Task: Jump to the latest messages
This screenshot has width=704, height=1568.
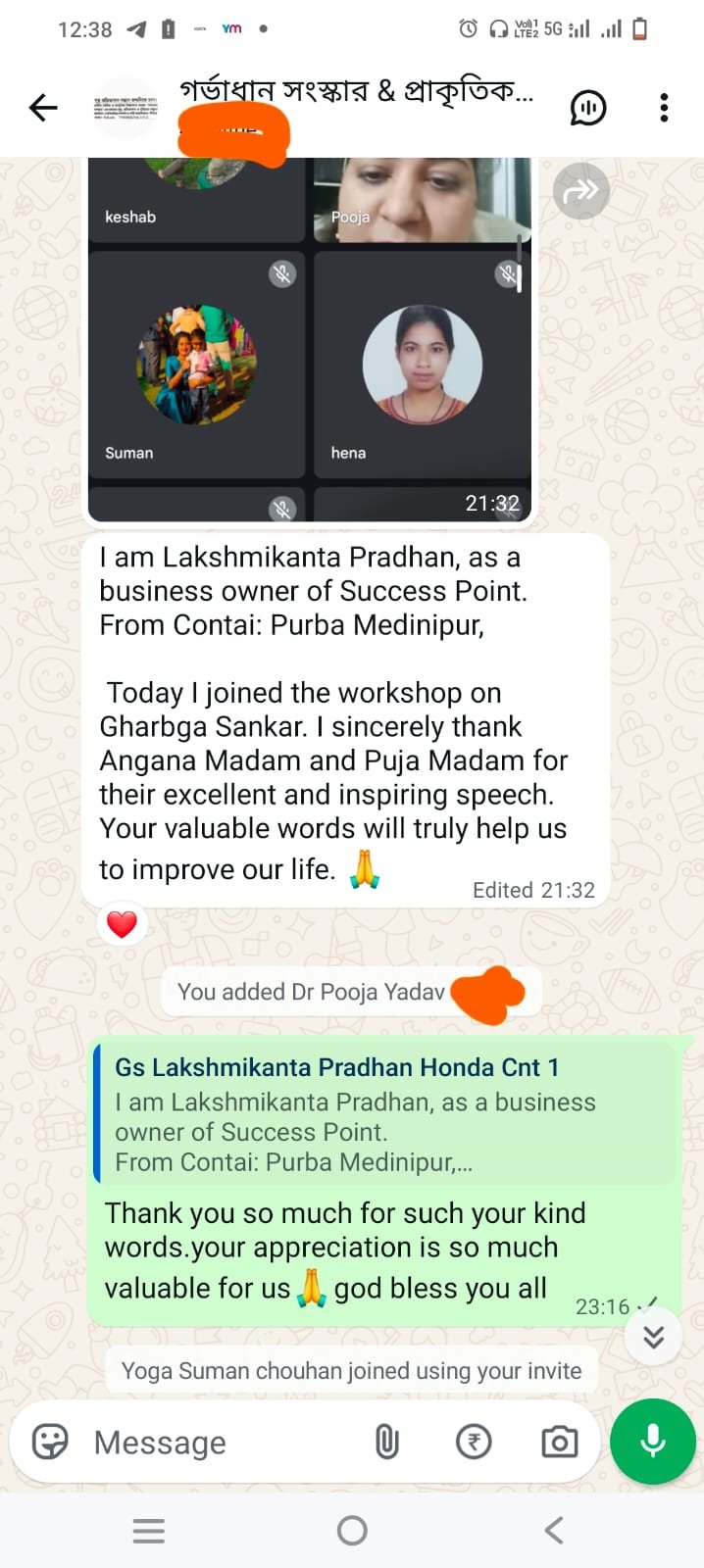Action: [x=654, y=1337]
